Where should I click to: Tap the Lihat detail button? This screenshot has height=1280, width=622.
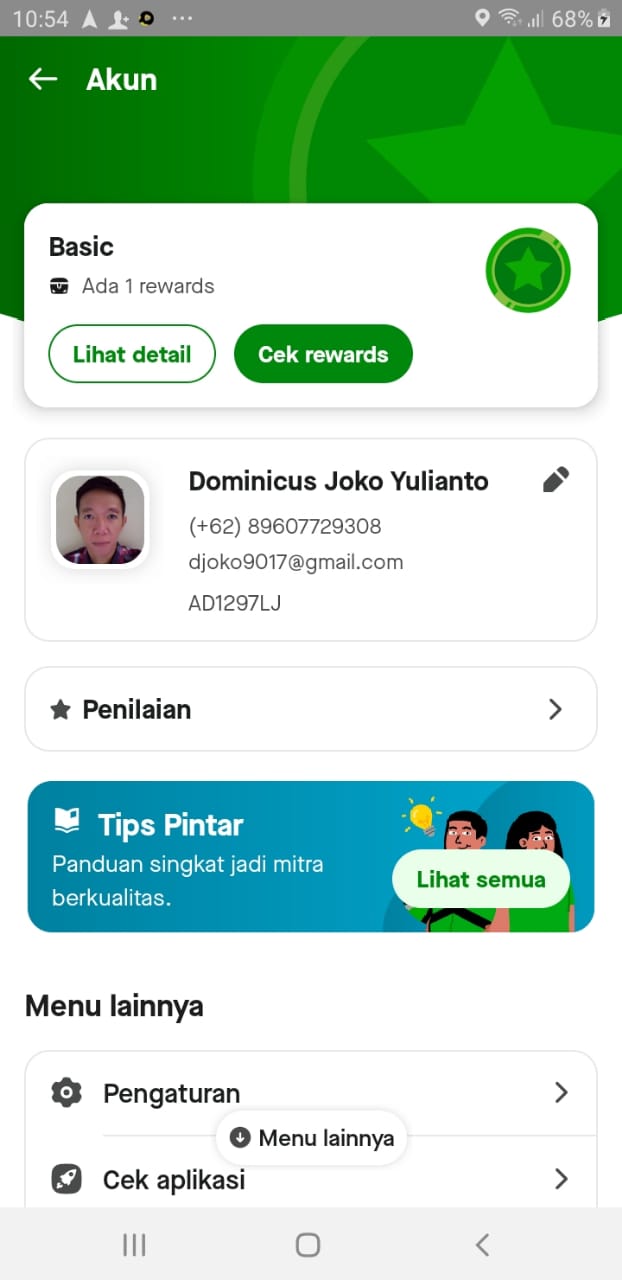coord(132,354)
